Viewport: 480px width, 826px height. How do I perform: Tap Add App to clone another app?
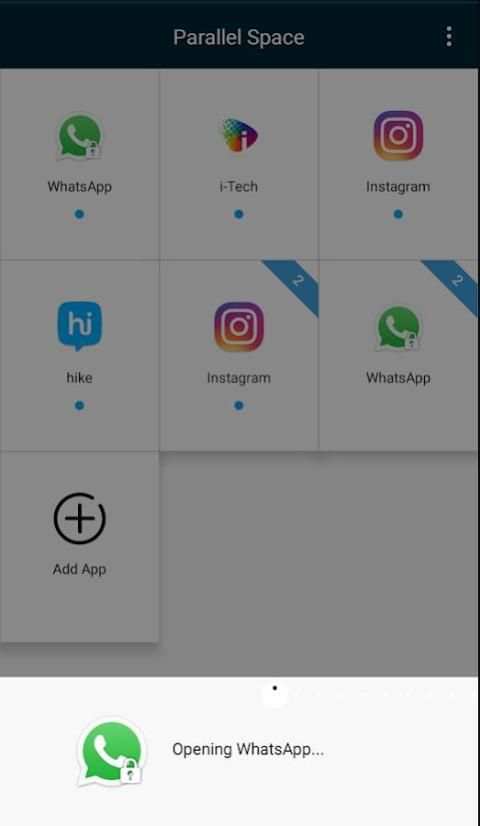coord(79,546)
